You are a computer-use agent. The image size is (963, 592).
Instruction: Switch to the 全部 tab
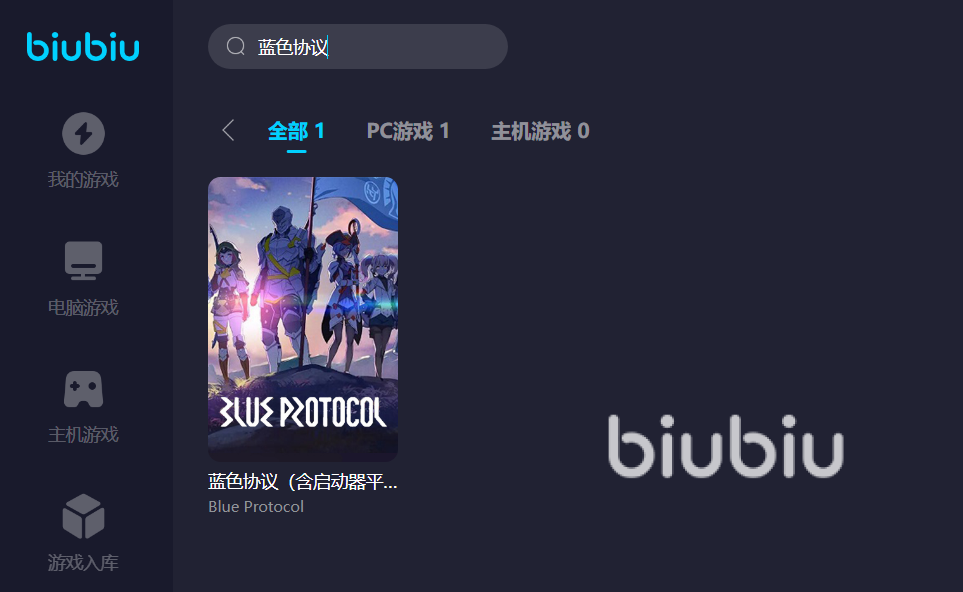point(296,131)
